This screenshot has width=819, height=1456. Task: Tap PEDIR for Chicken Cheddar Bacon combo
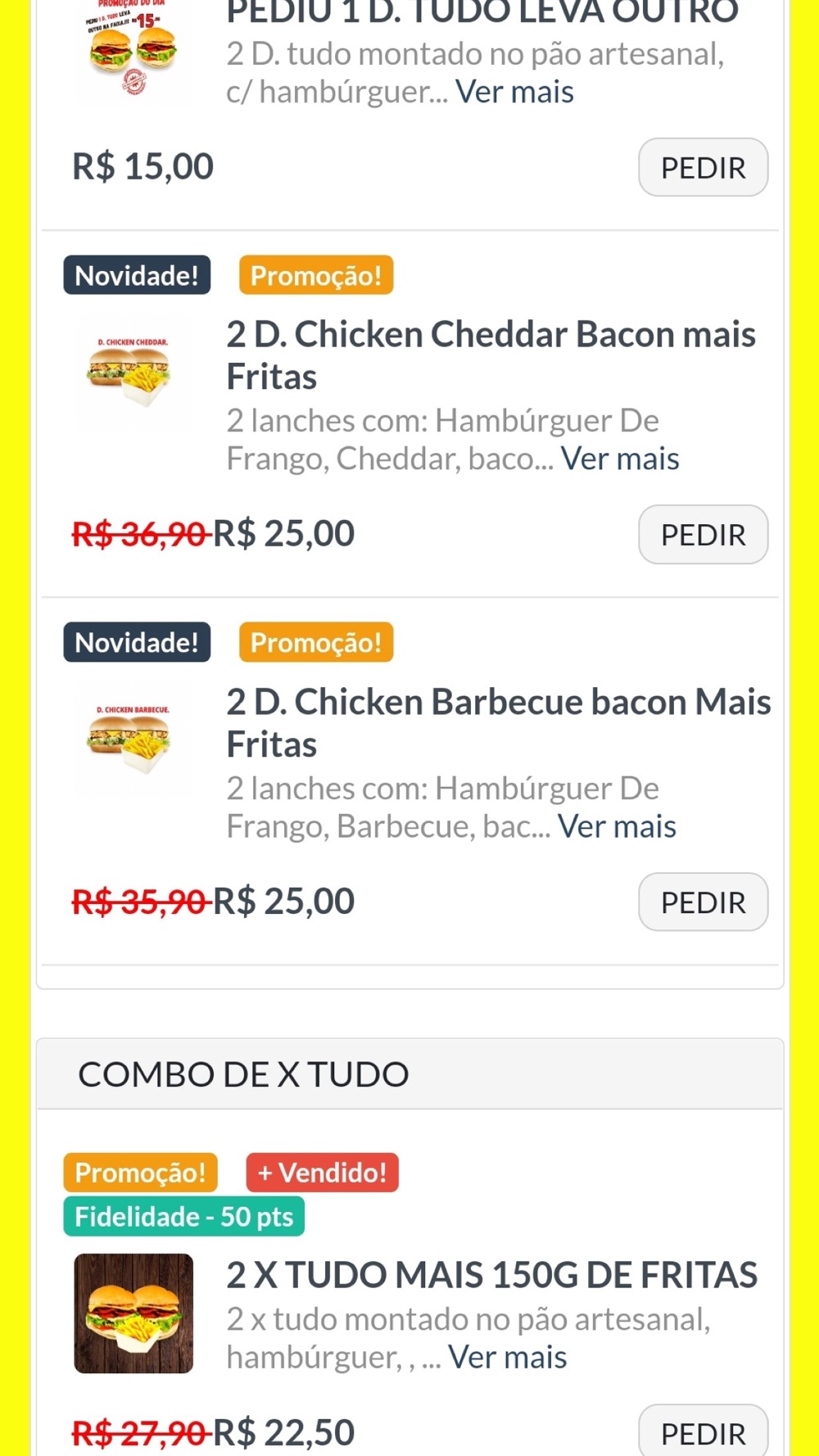[x=703, y=534]
